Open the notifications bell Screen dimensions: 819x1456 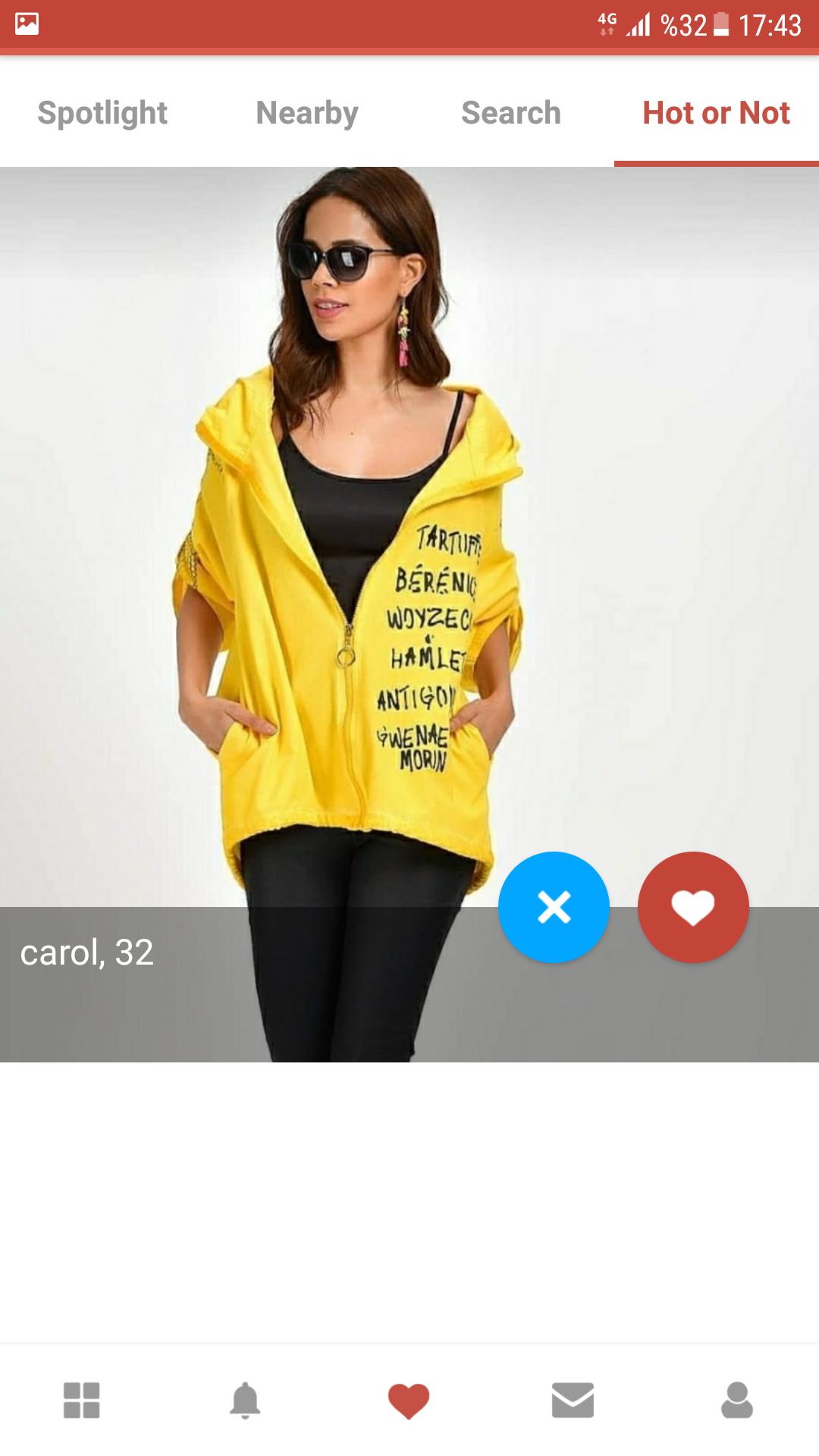245,1400
